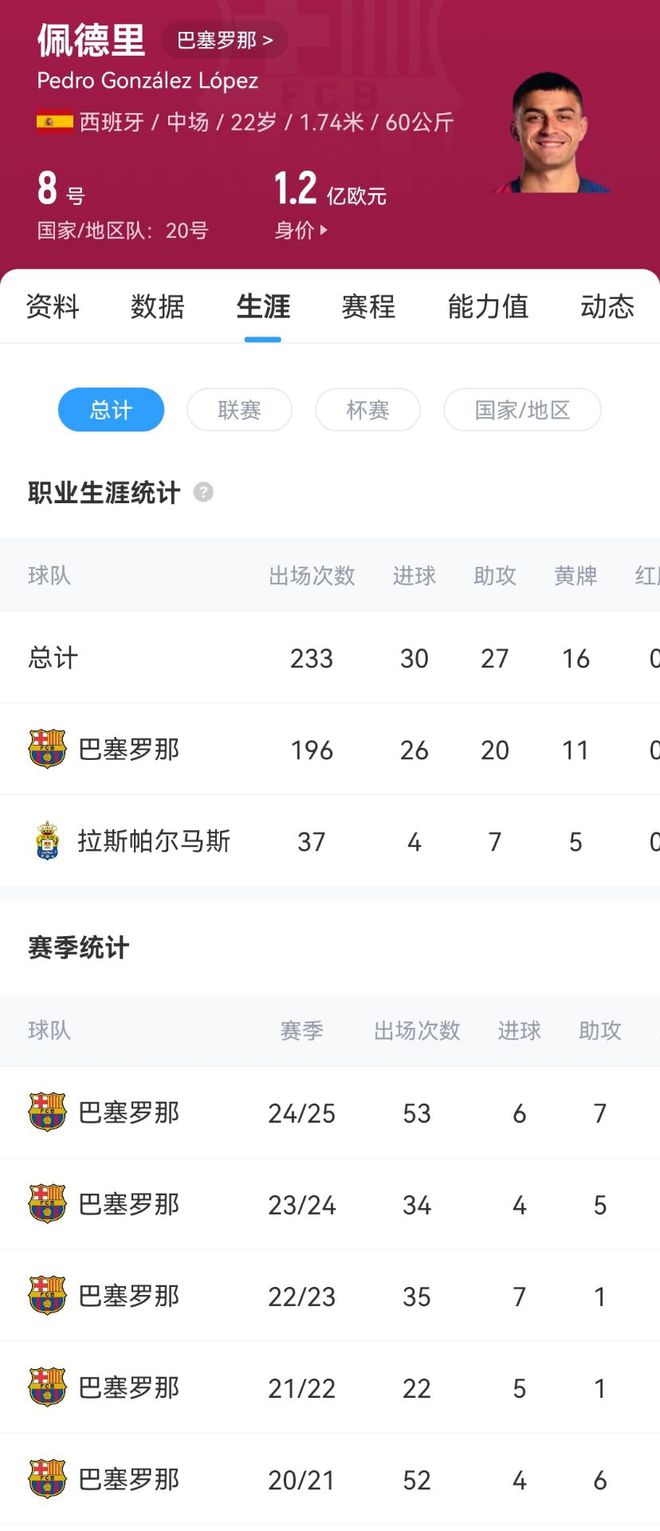660x1531 pixels.
Task: Filter career stats by 杯赛
Action: point(367,410)
